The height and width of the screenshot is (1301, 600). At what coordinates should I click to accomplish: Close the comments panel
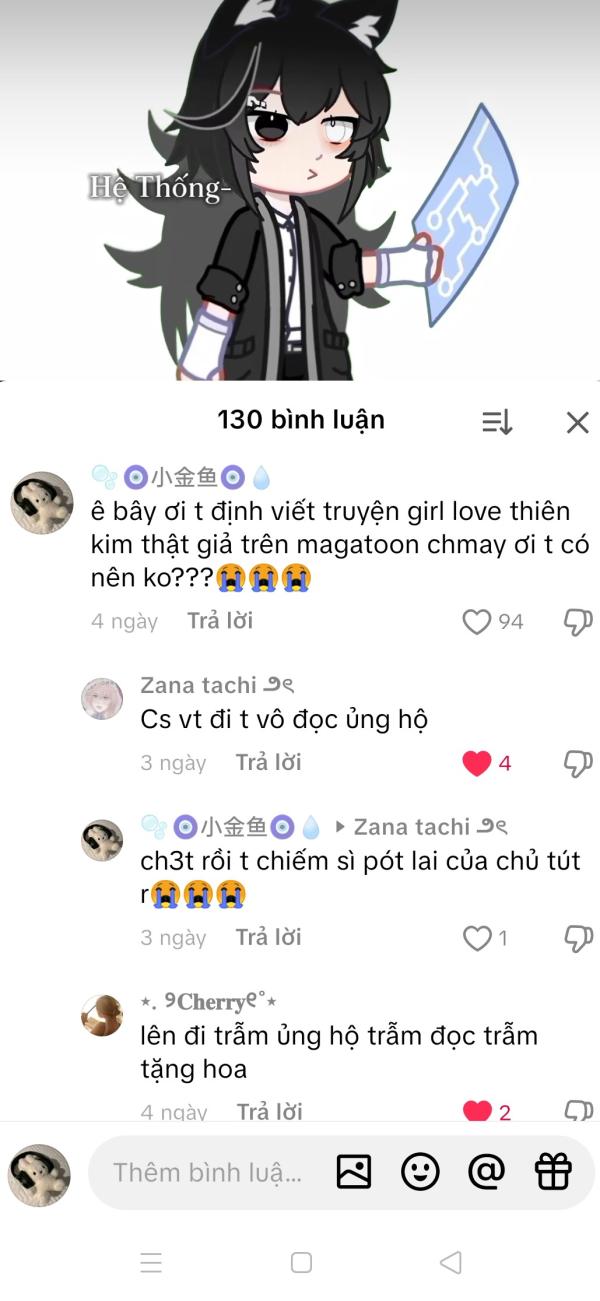click(577, 423)
